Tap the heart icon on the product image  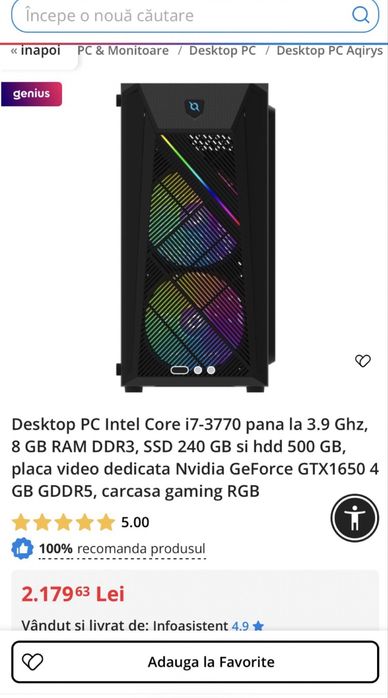363,361
